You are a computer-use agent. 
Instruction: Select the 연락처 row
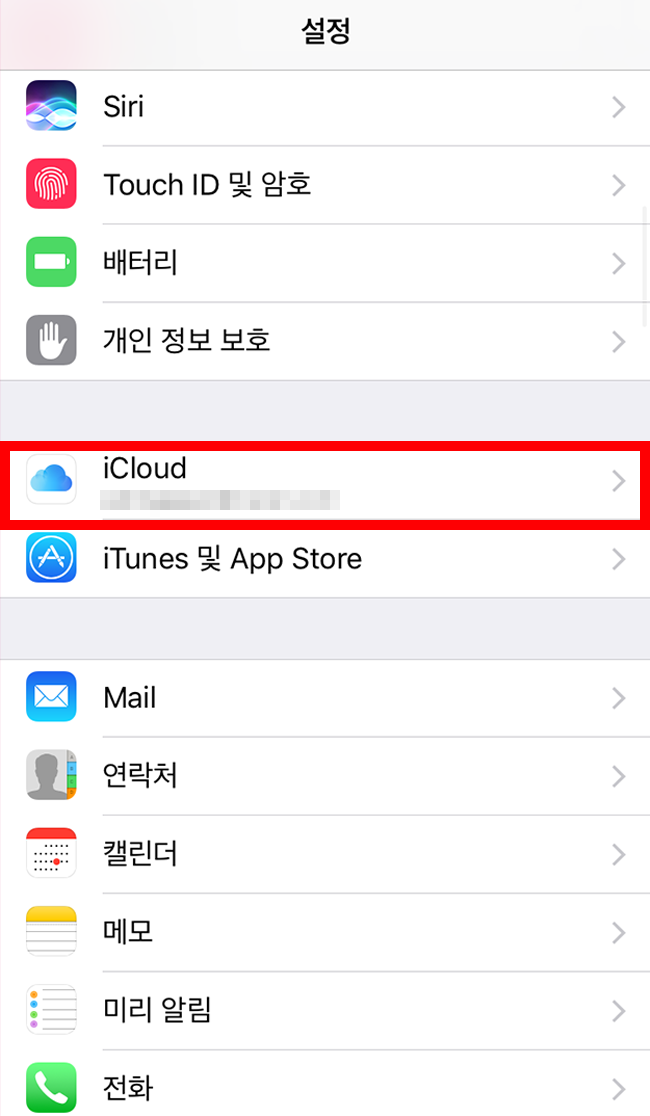coord(325,776)
